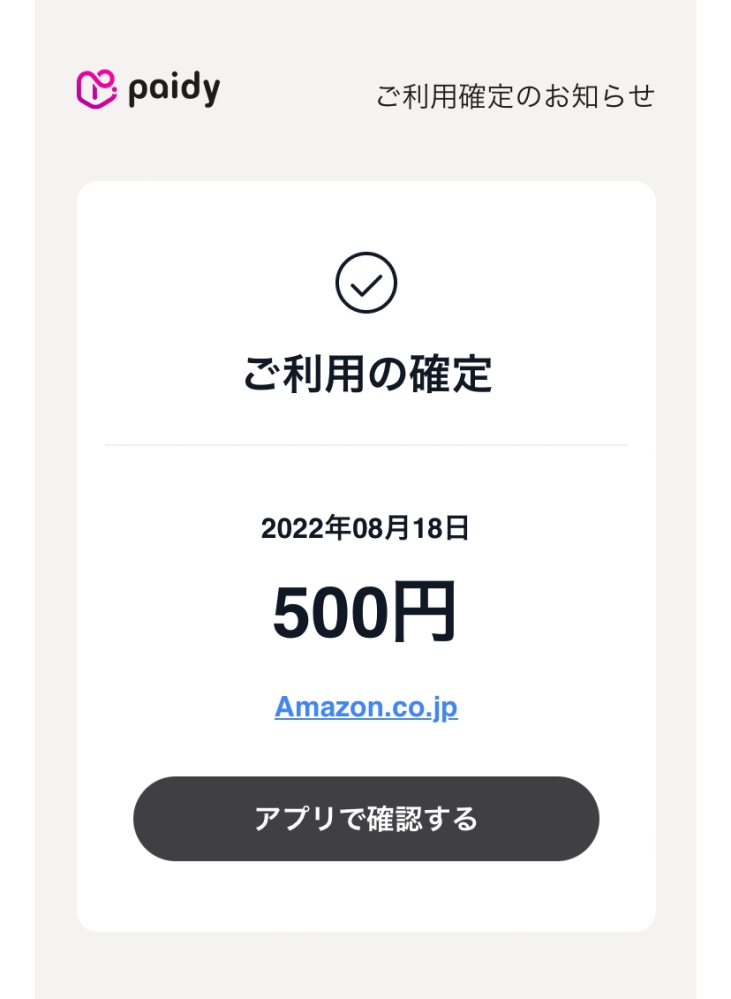Tap the アプリで確認する button
The width and height of the screenshot is (731, 999).
366,819
